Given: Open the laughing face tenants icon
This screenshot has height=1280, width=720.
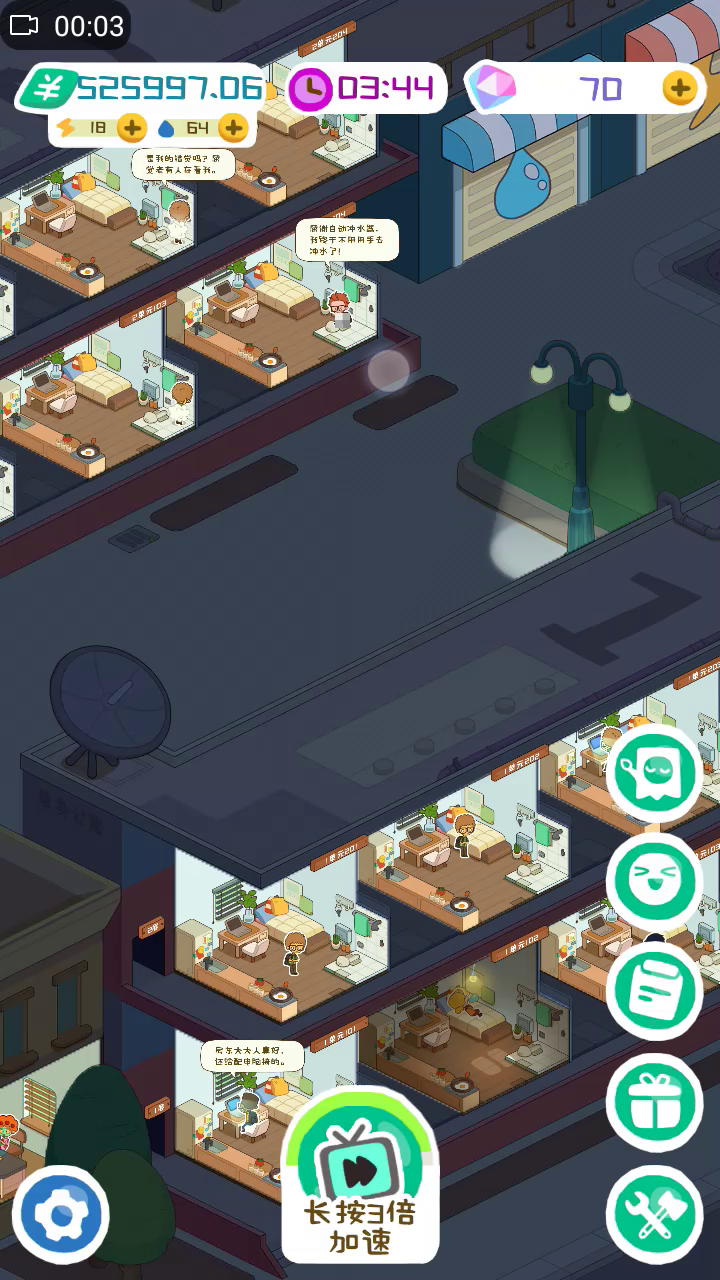Looking at the screenshot, I should pos(655,881).
